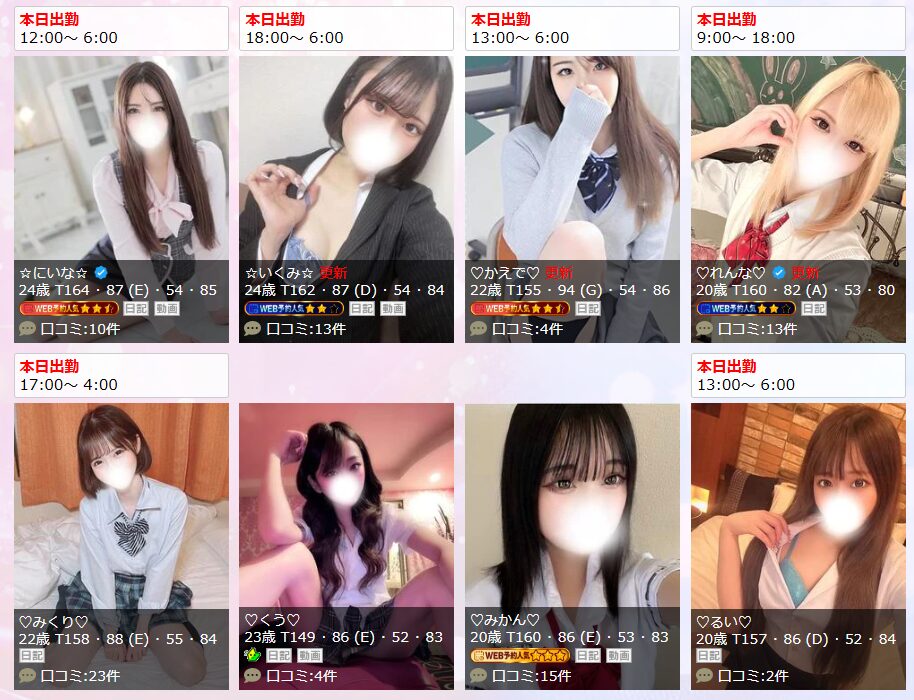914x700 pixels.
Task: Open るい's 日記 diary tag
Action: [709, 656]
